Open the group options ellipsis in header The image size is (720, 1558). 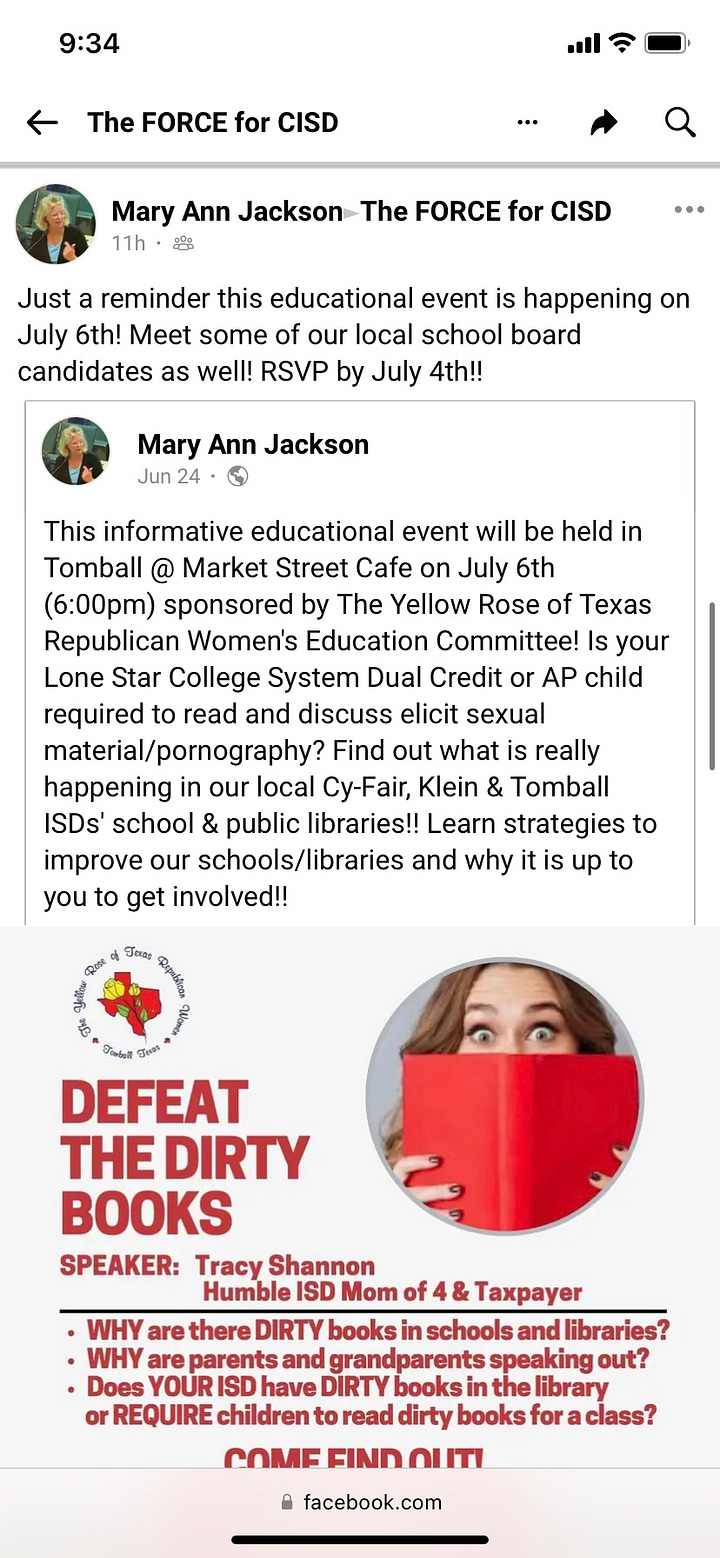(x=528, y=123)
